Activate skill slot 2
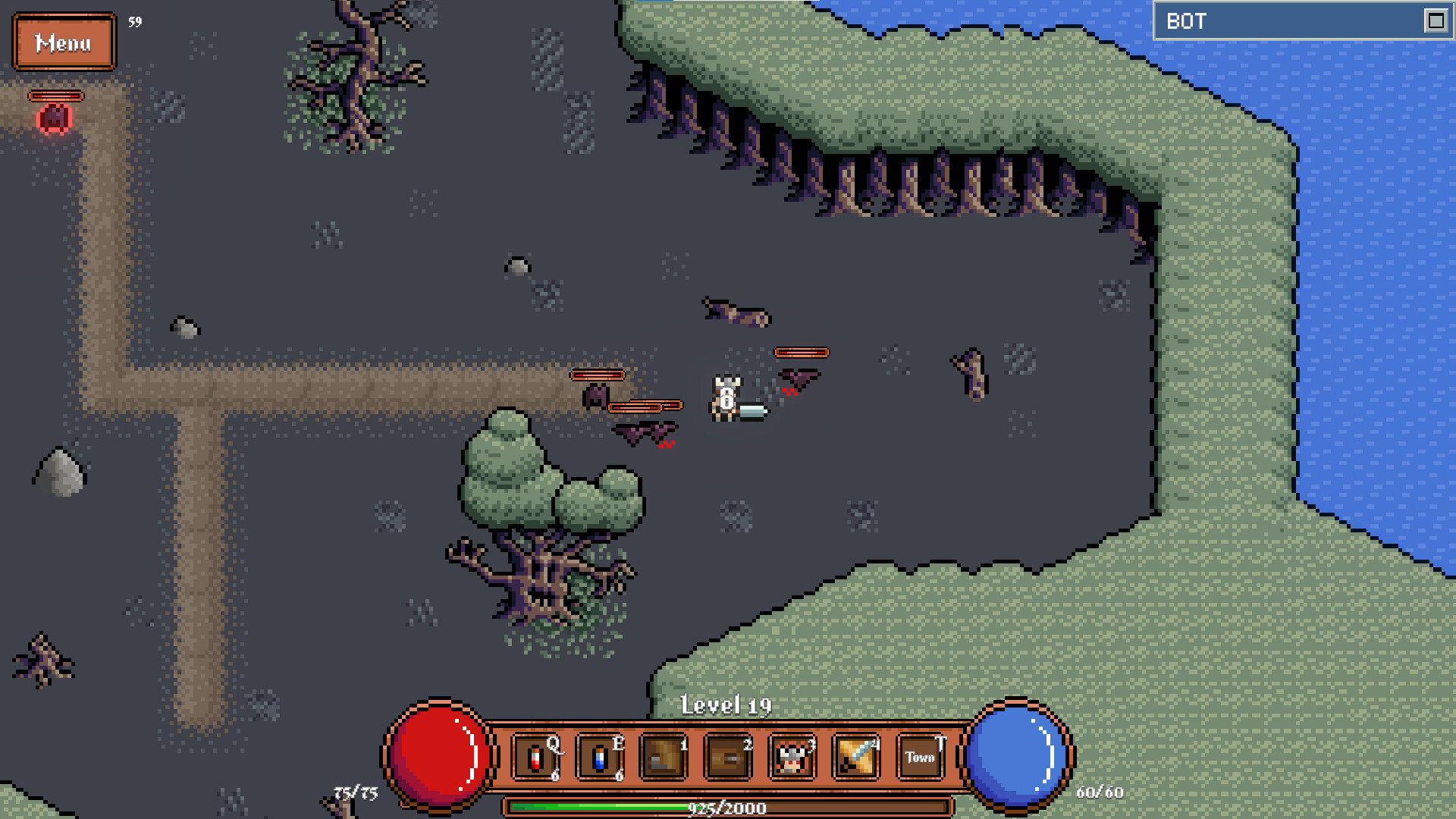Image resolution: width=1456 pixels, height=819 pixels. pos(728,757)
